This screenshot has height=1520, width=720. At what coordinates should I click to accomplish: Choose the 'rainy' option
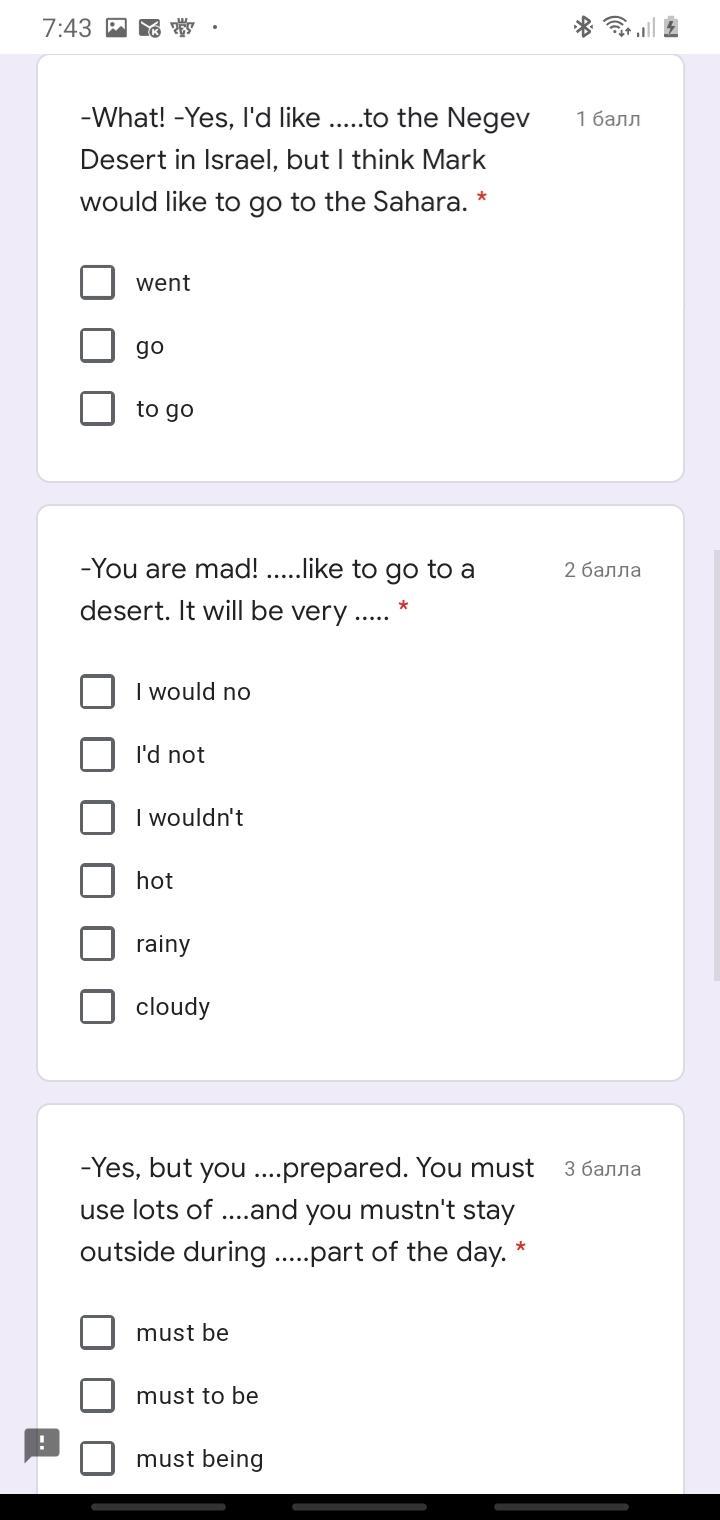97,943
